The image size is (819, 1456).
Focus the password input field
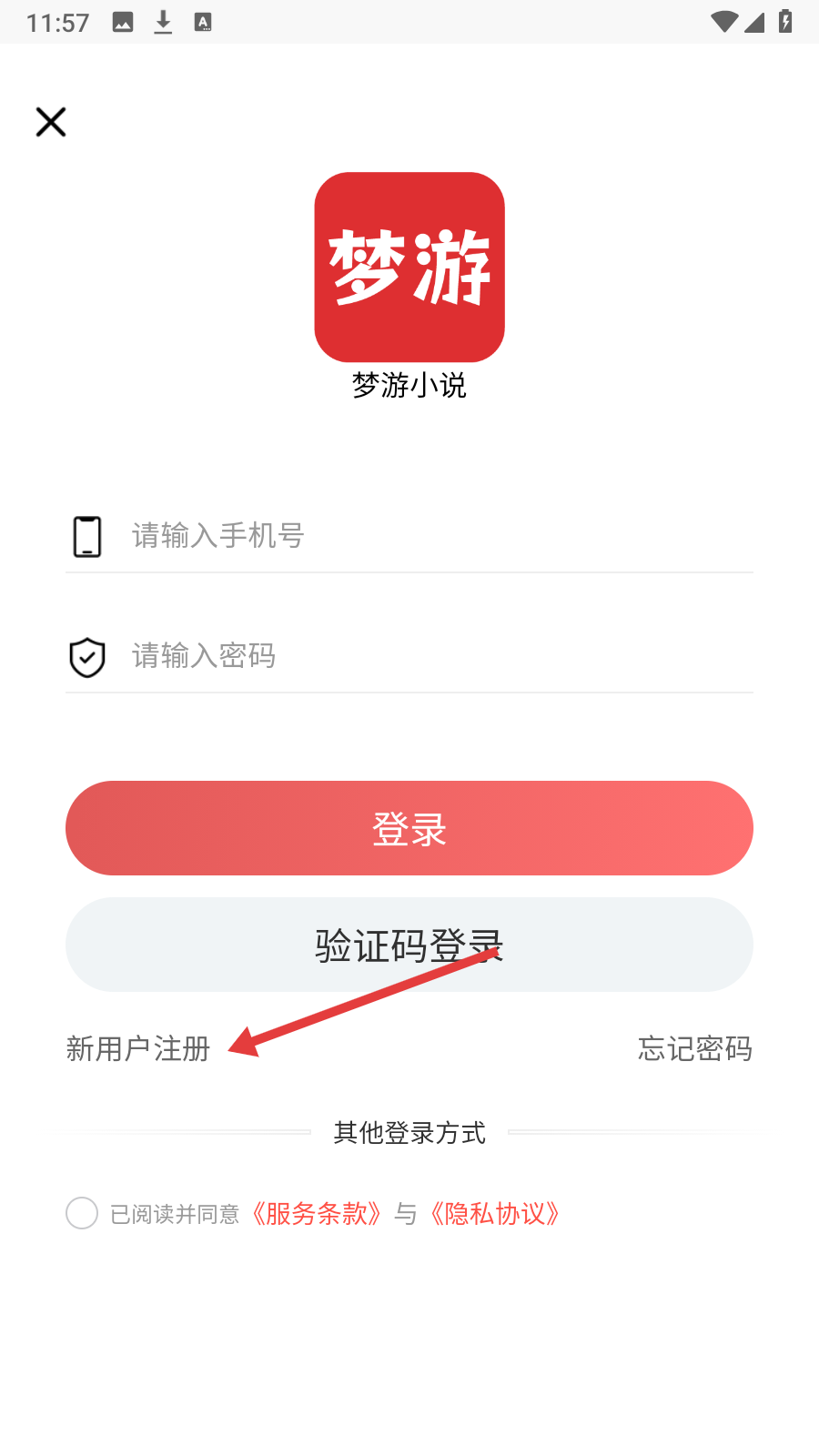[409, 656]
